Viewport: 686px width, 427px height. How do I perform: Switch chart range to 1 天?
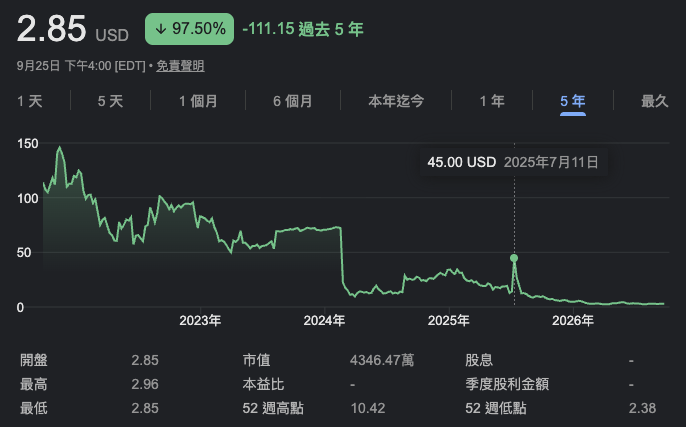pyautogui.click(x=30, y=101)
